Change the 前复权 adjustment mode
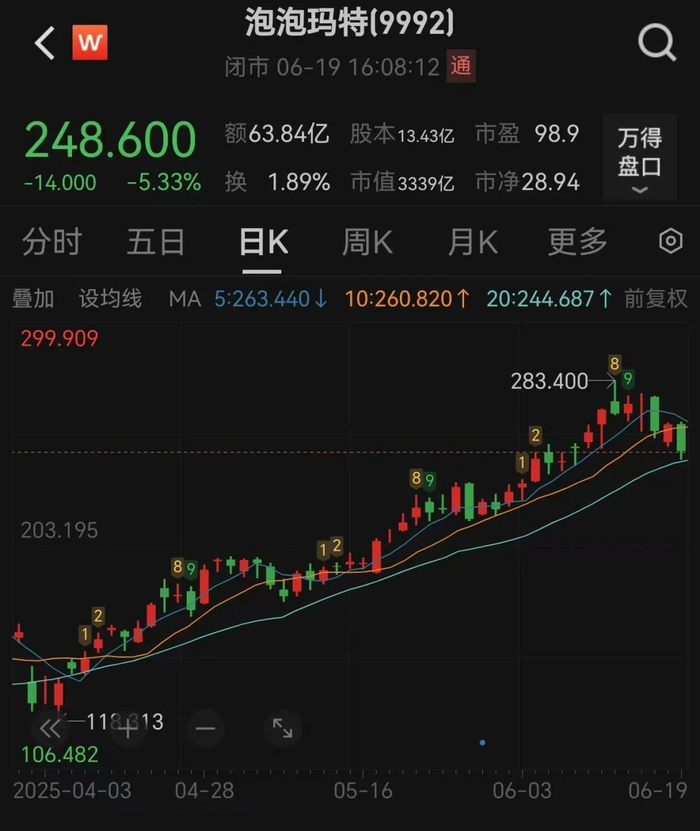 pos(656,298)
